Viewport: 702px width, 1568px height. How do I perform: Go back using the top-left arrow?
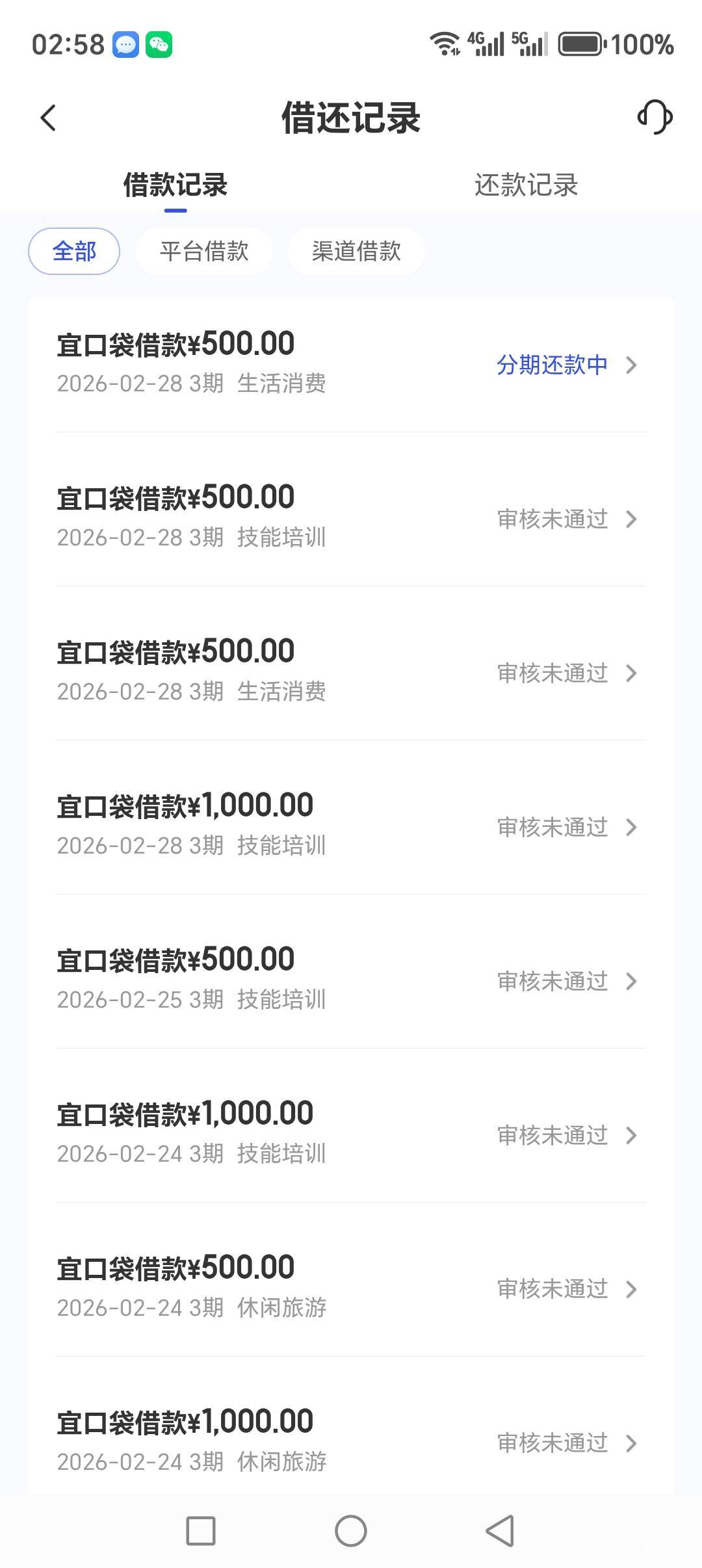pyautogui.click(x=48, y=118)
